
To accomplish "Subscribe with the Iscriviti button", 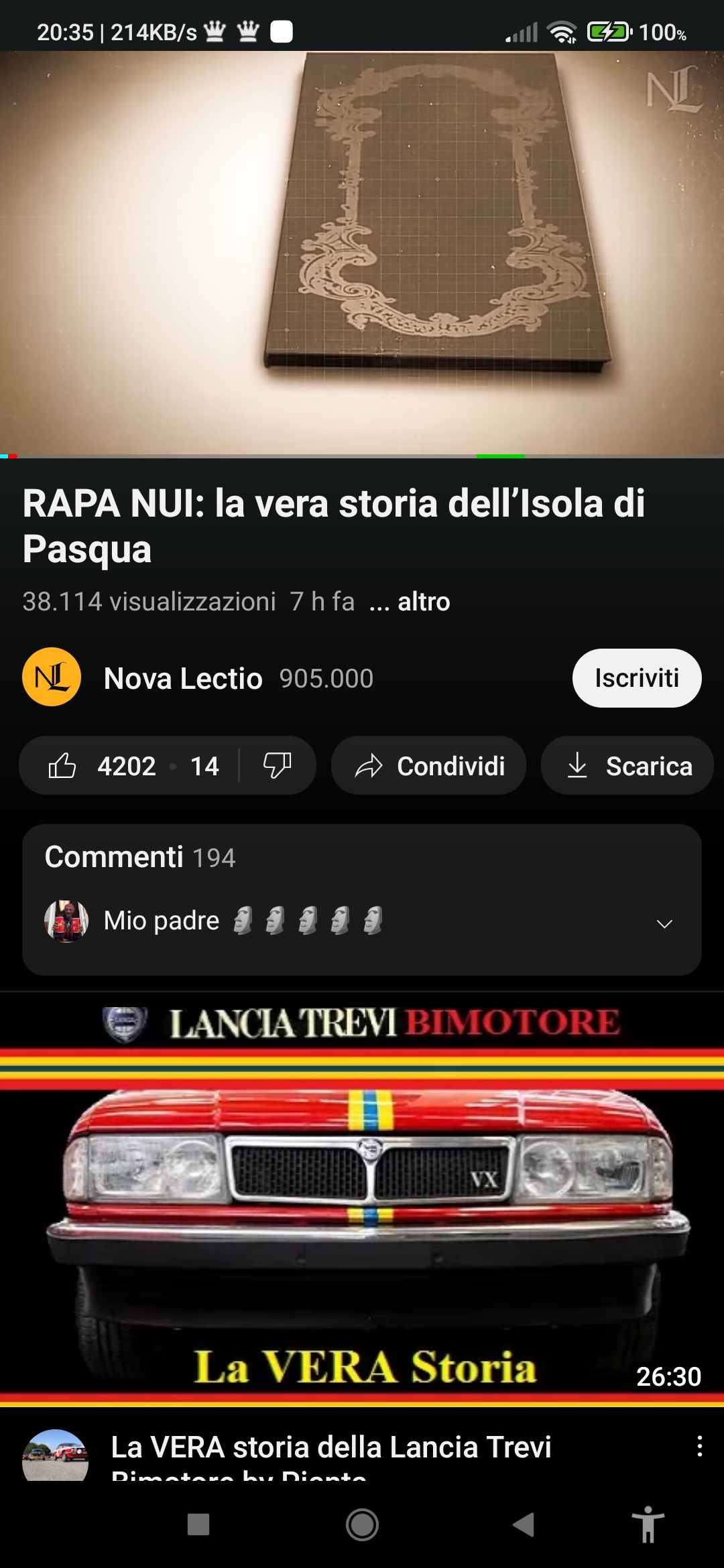I will (x=636, y=678).
